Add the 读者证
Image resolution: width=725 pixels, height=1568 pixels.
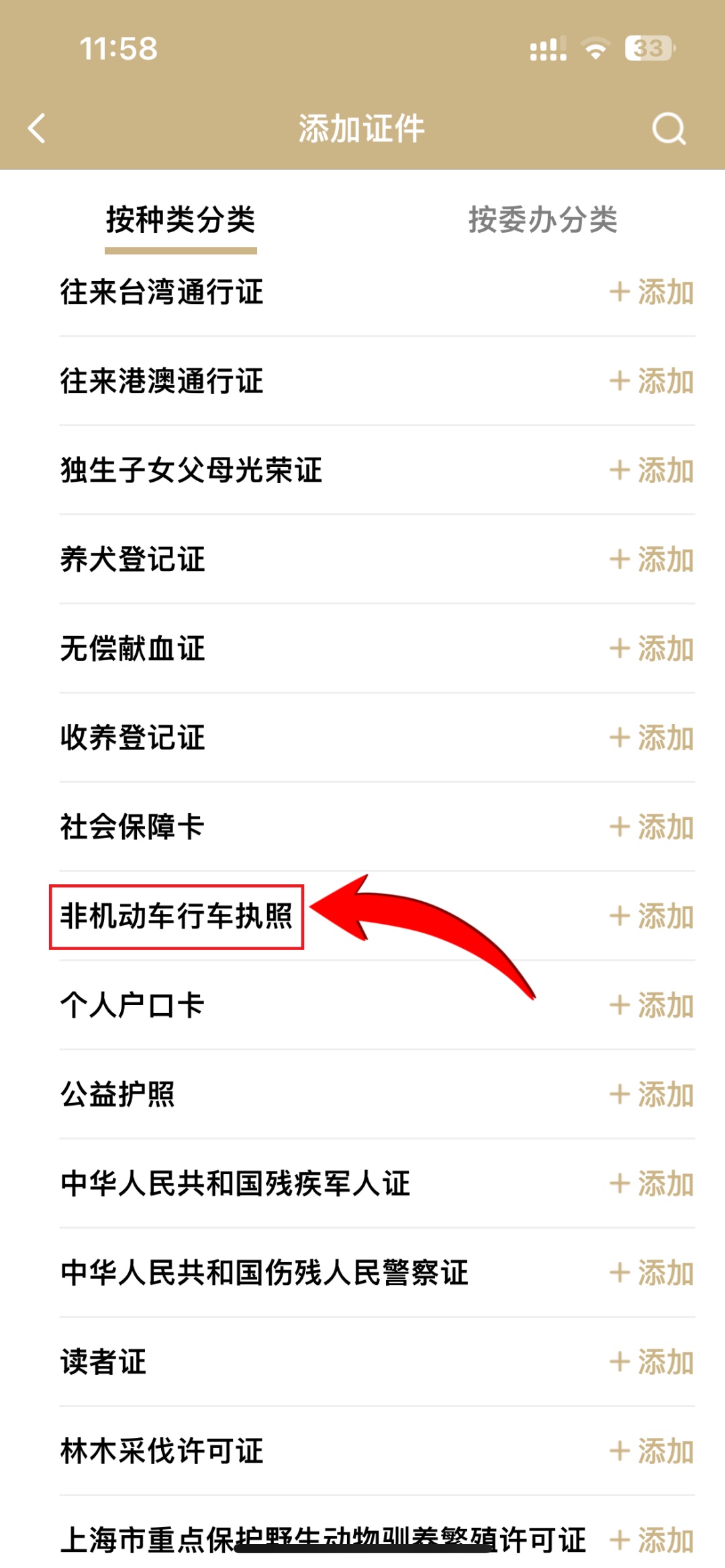pyautogui.click(x=651, y=1363)
